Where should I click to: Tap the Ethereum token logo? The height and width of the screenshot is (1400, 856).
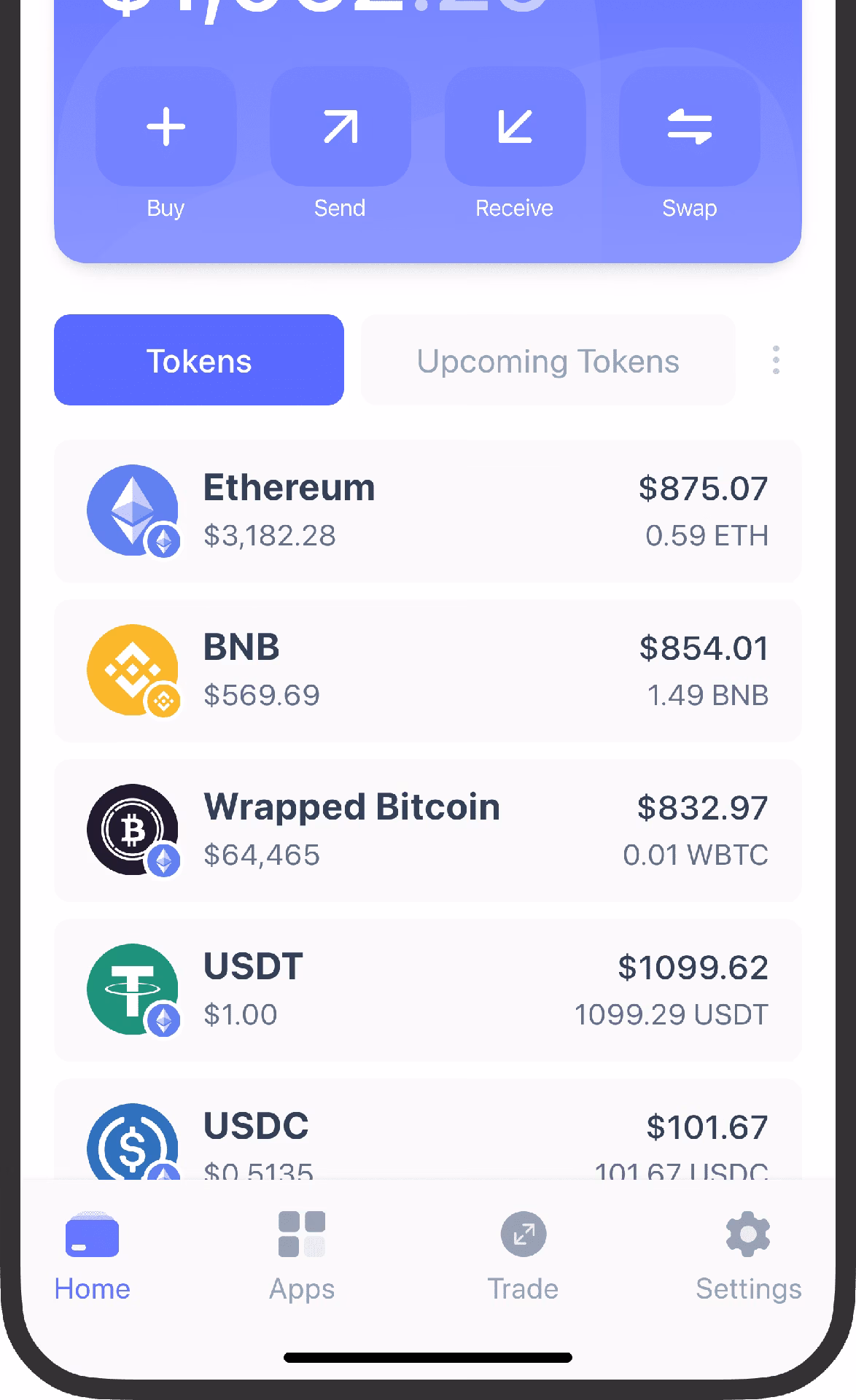tap(133, 509)
